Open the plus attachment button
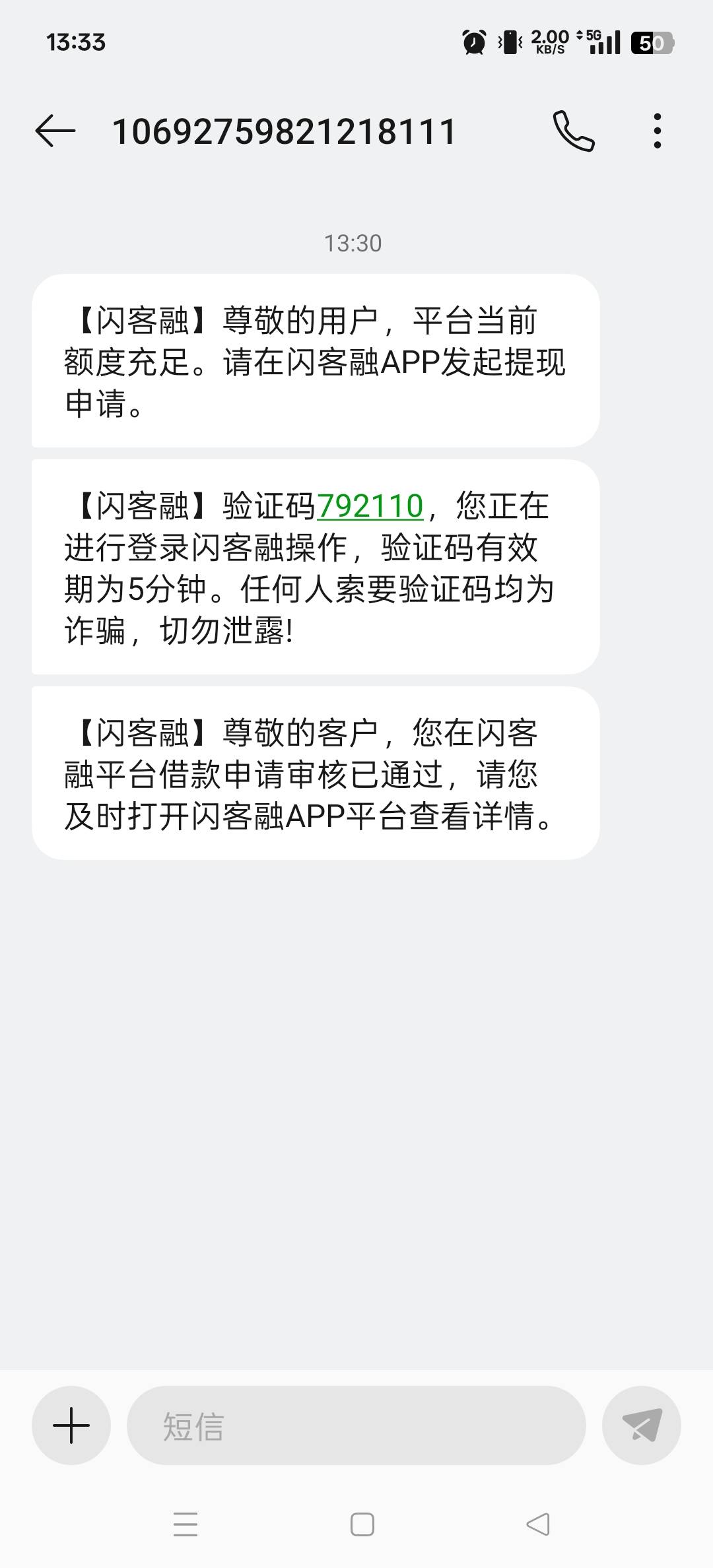This screenshot has height=1568, width=713. click(71, 1425)
